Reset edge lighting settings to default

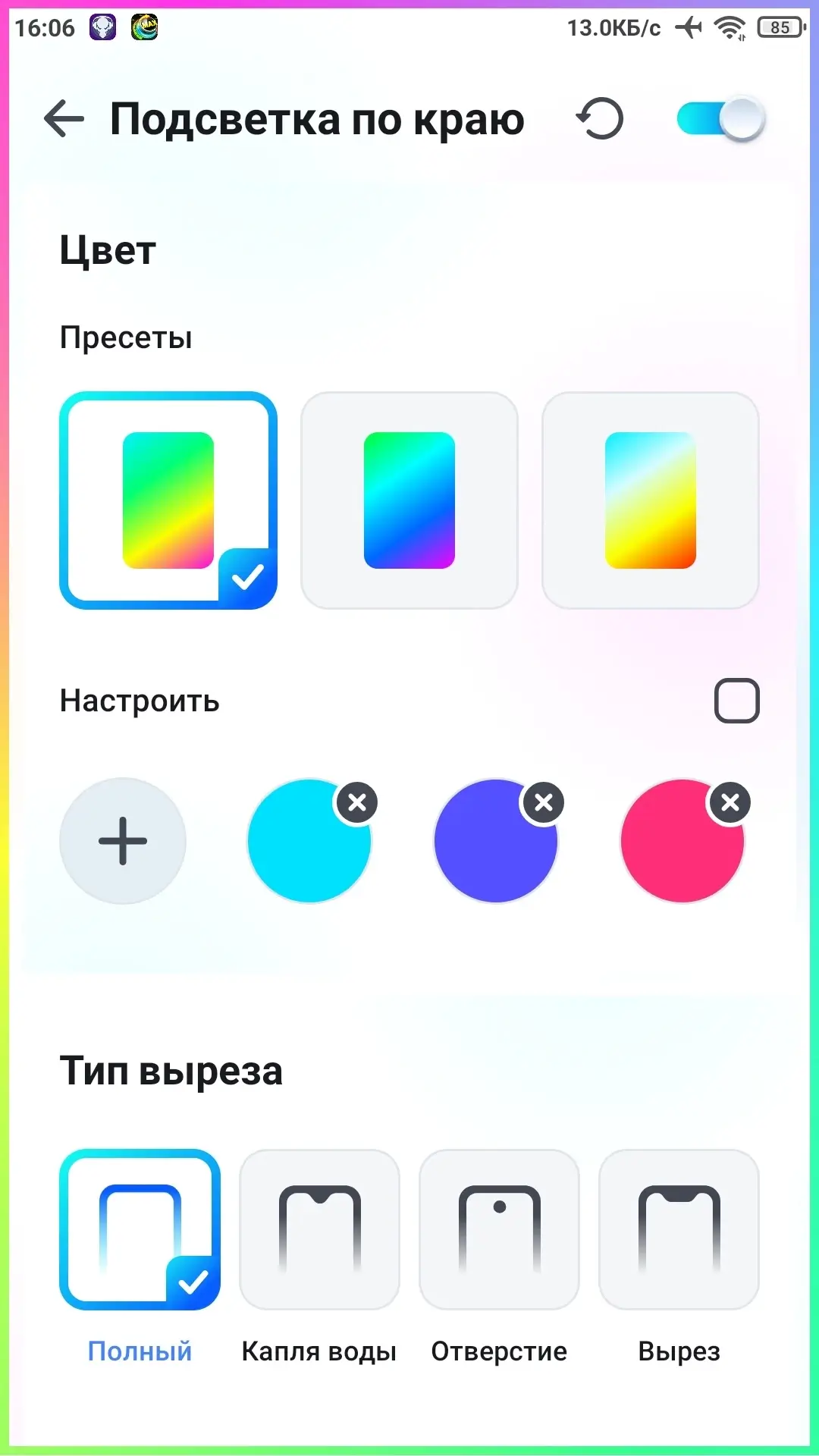point(600,119)
